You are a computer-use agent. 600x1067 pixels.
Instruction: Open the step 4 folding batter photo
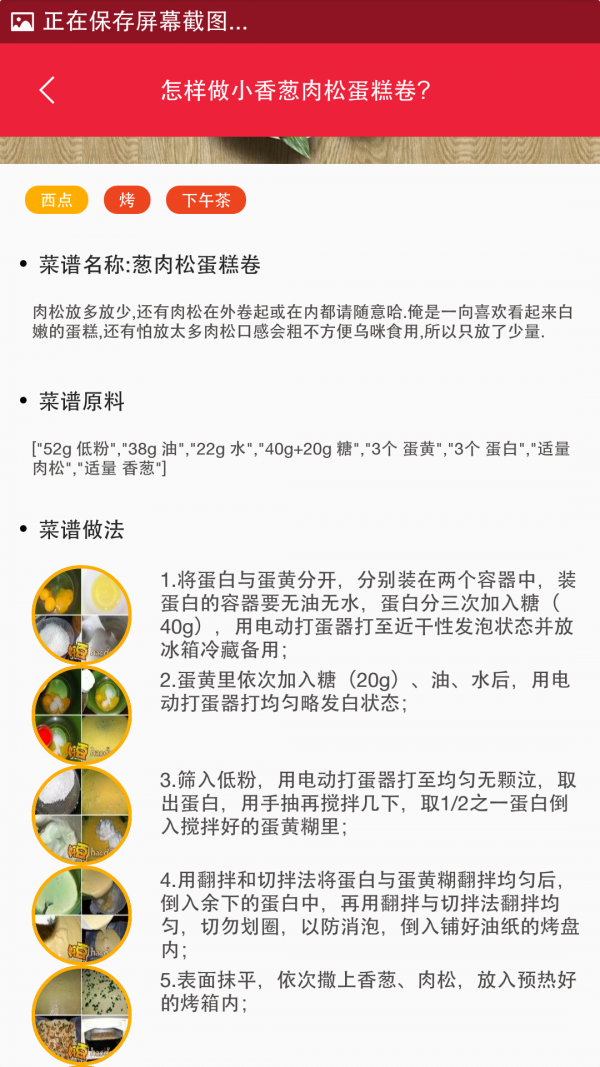tap(82, 915)
